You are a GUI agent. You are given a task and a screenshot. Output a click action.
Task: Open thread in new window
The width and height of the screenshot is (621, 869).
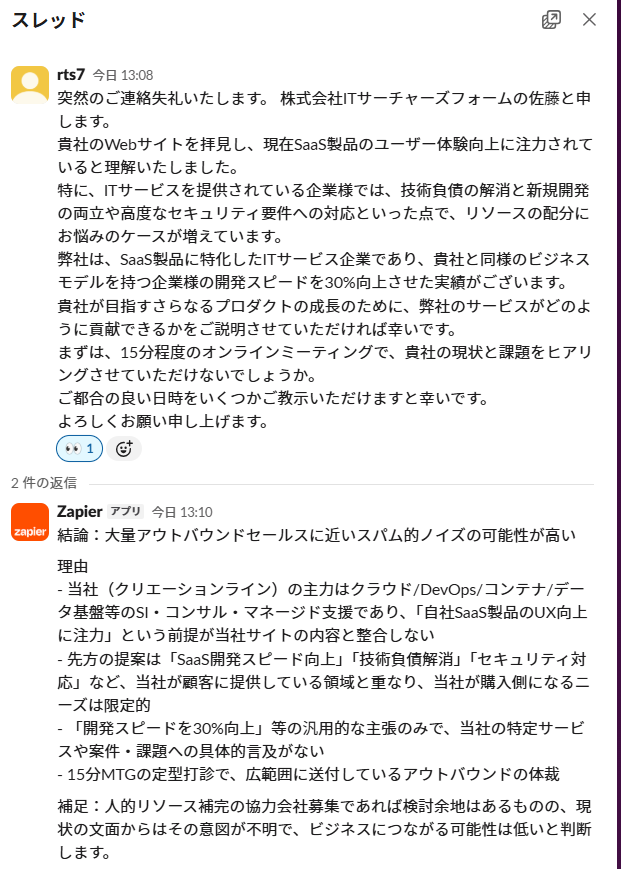click(551, 20)
